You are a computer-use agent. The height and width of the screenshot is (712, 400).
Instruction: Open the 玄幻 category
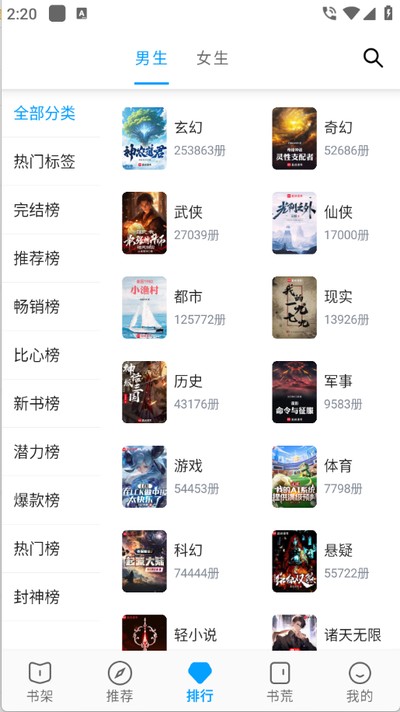175,138
